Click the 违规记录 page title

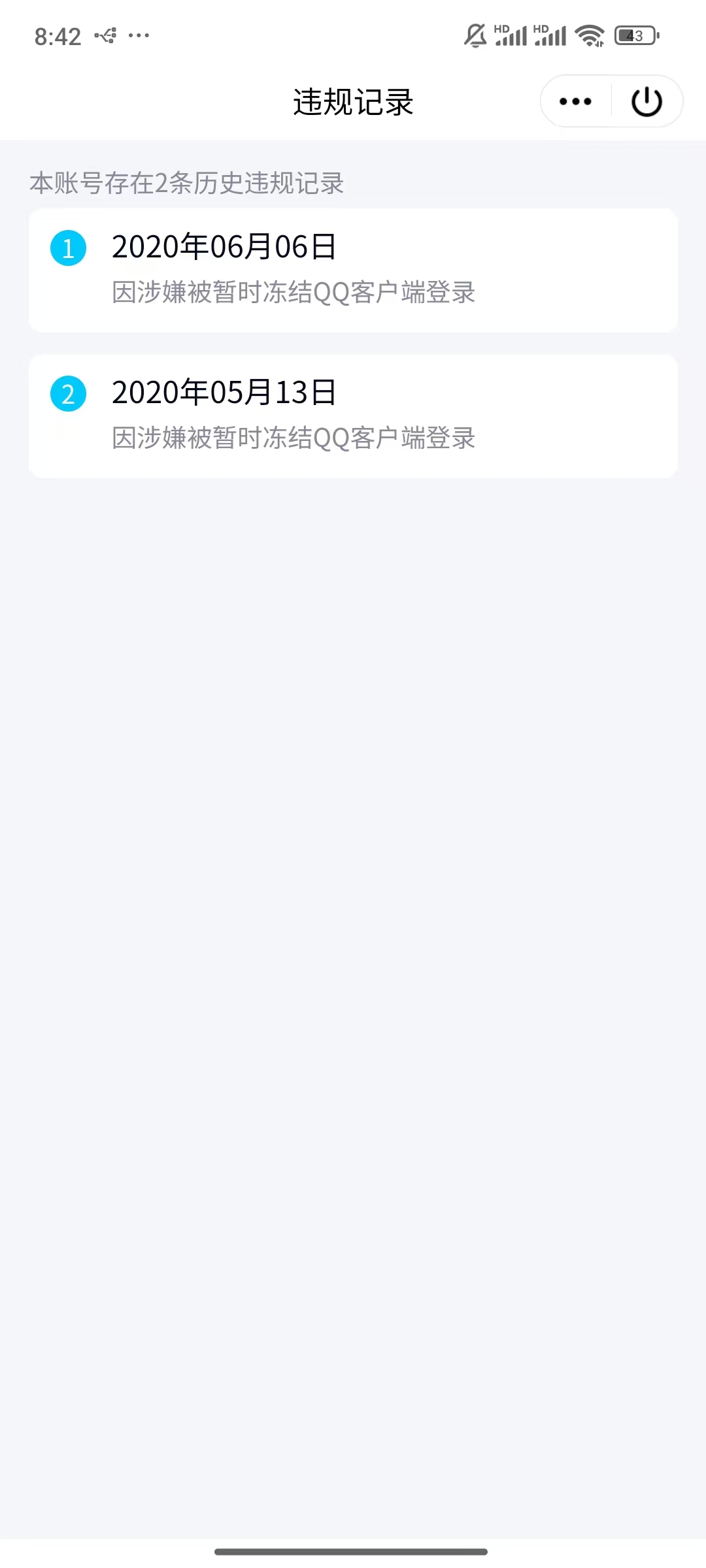coord(353,103)
